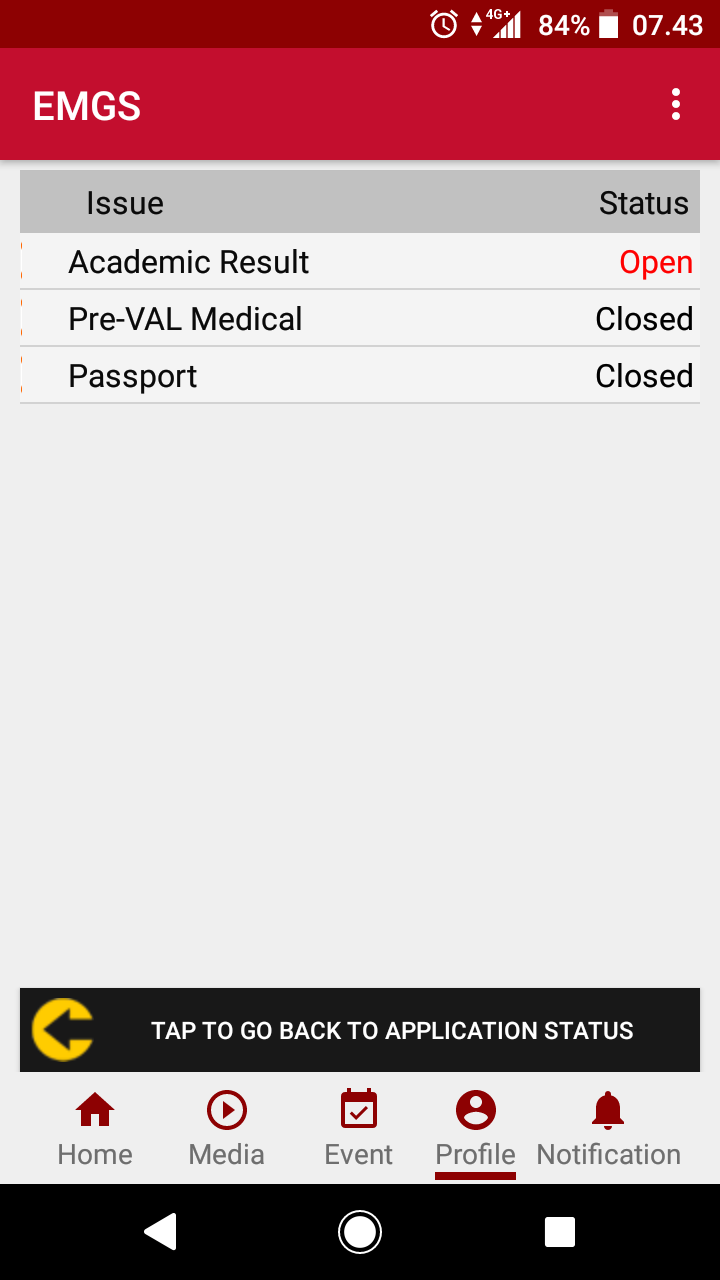Open the Event tab

(359, 1130)
